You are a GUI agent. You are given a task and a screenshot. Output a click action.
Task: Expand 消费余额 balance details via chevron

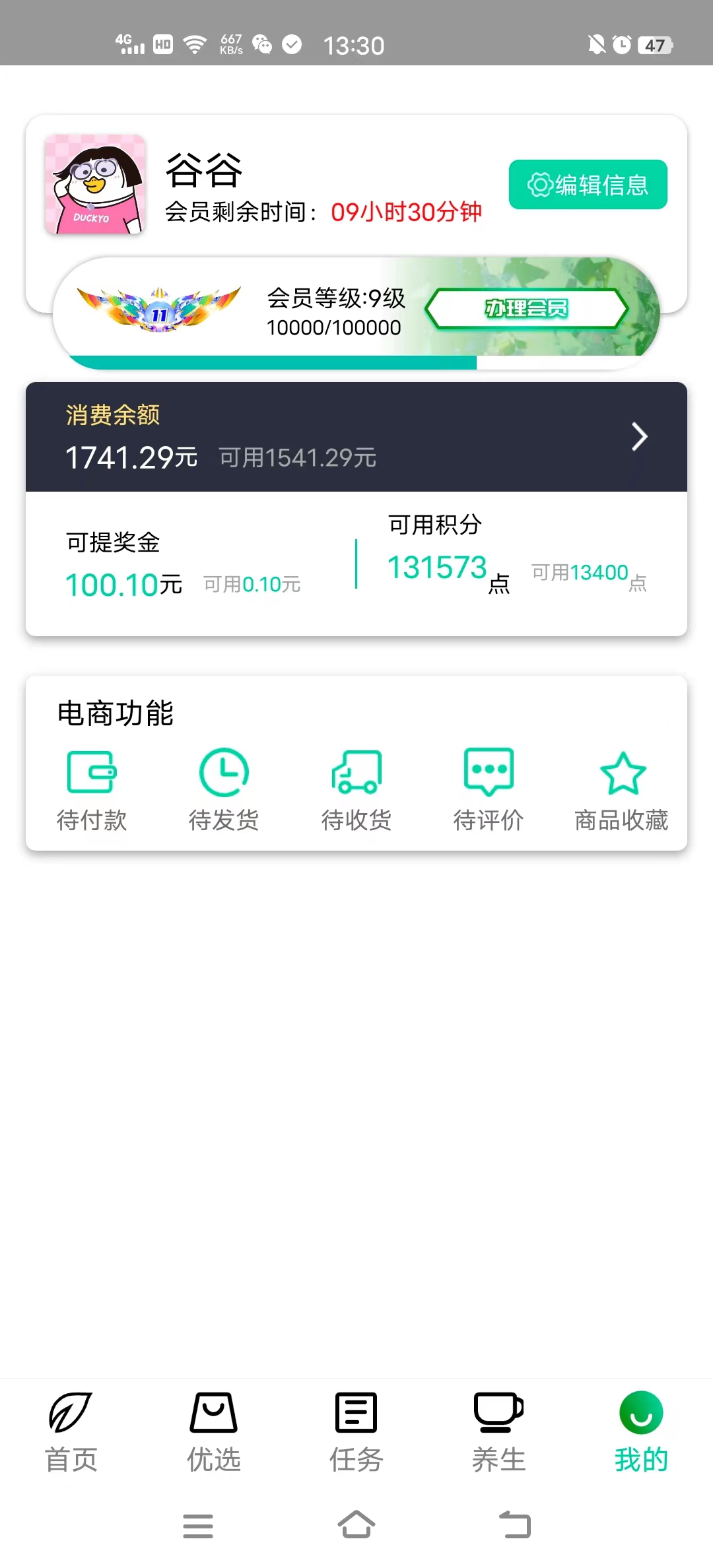[638, 437]
